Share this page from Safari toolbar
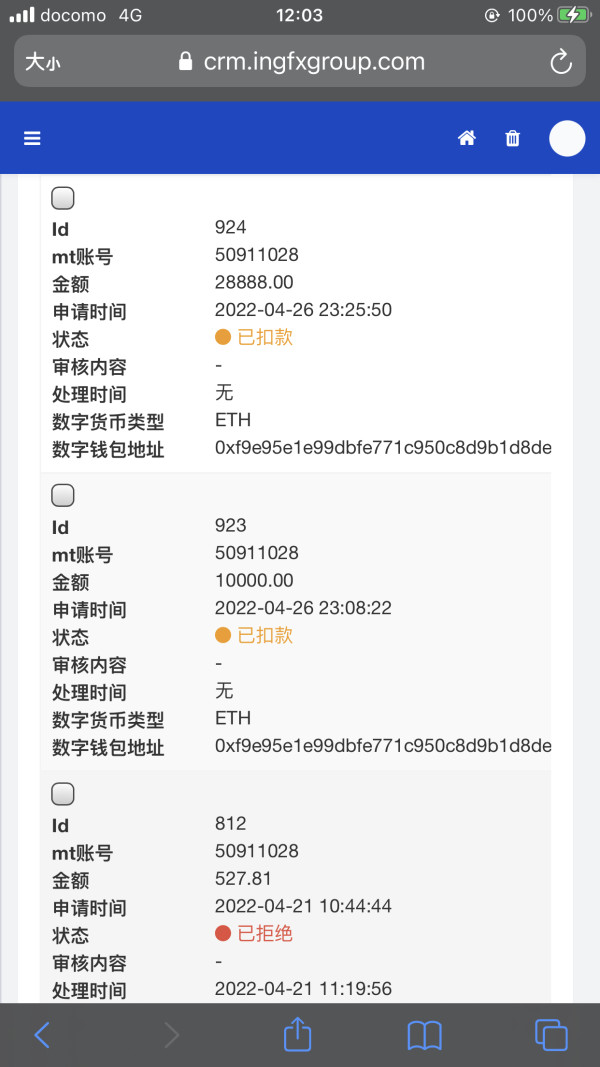 pyautogui.click(x=297, y=1033)
